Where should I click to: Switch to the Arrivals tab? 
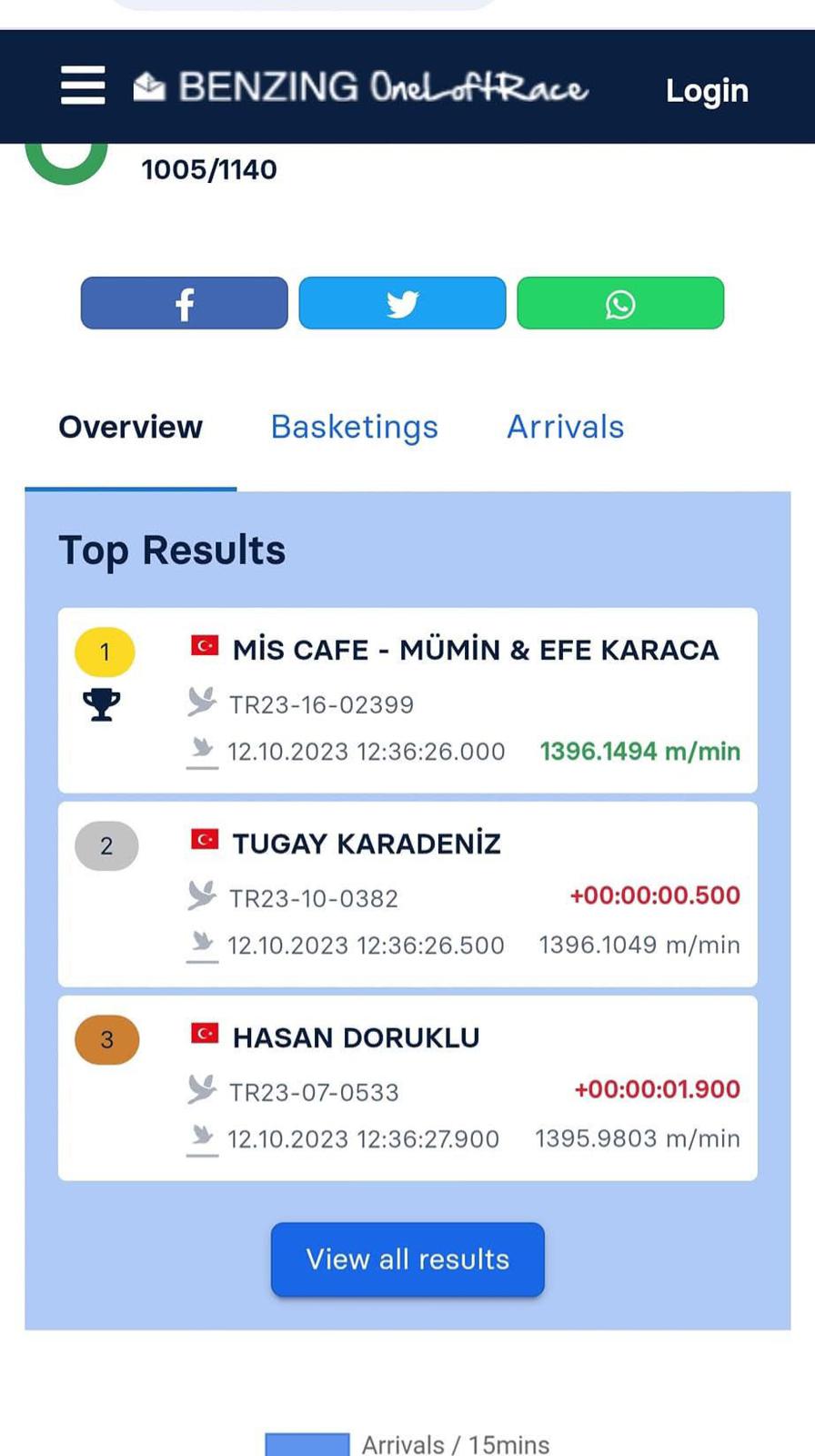point(565,427)
